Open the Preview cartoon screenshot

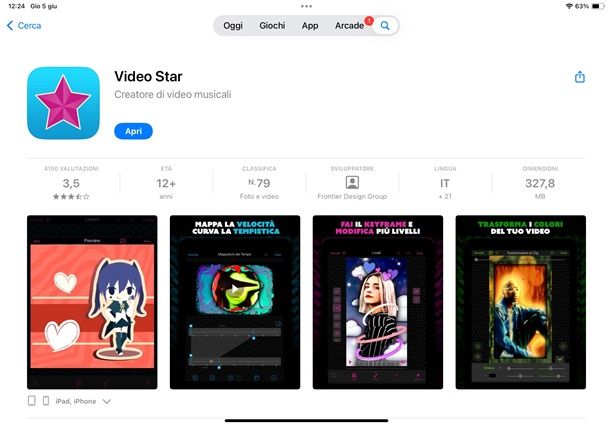point(92,301)
